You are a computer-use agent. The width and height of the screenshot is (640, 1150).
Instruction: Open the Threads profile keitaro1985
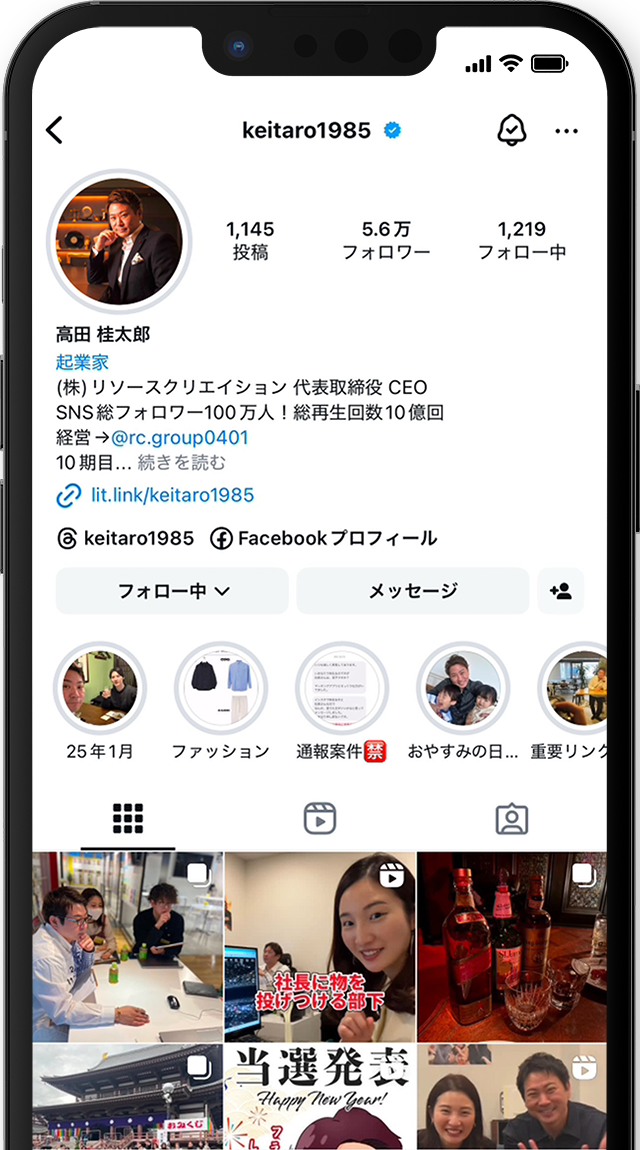click(x=126, y=538)
